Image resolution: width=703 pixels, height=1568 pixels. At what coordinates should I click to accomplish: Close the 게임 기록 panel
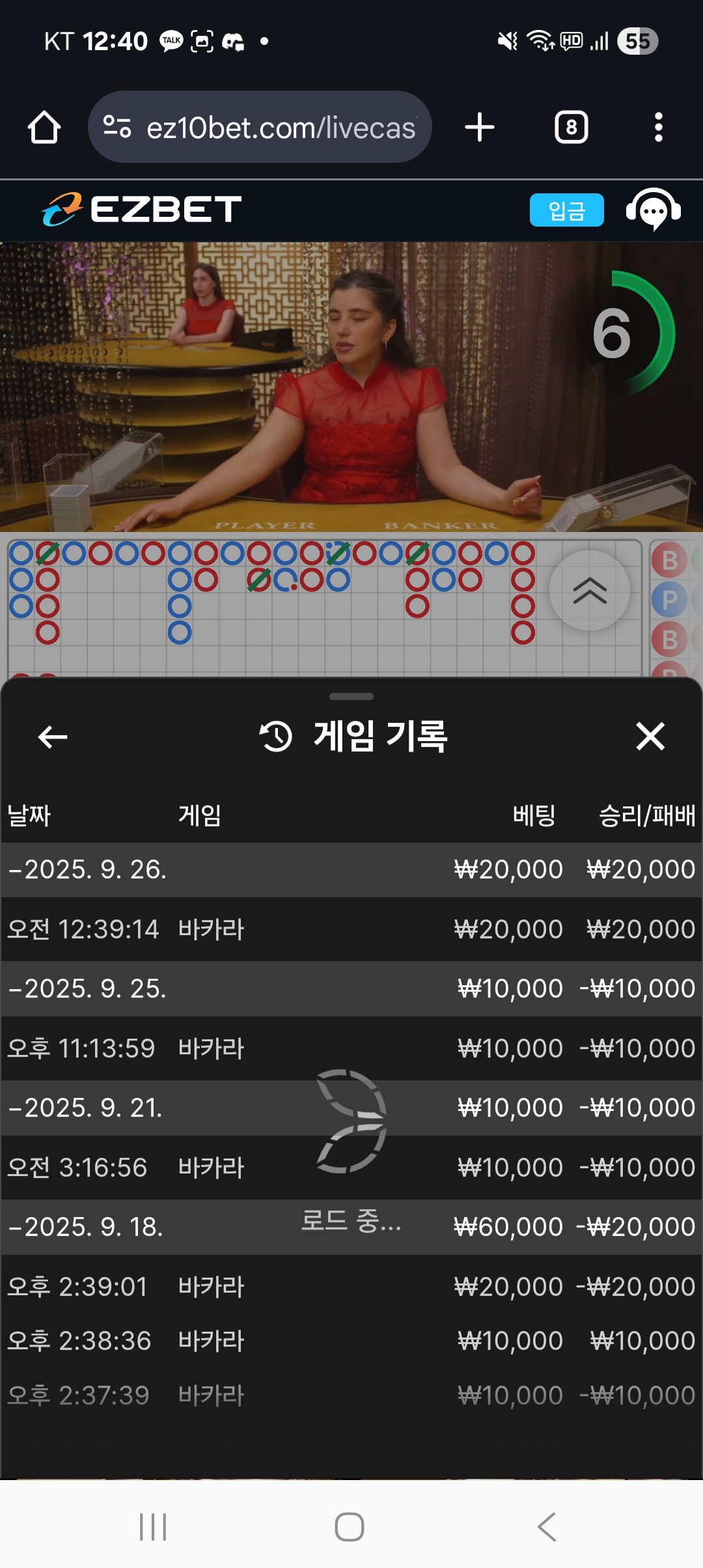[x=650, y=737]
